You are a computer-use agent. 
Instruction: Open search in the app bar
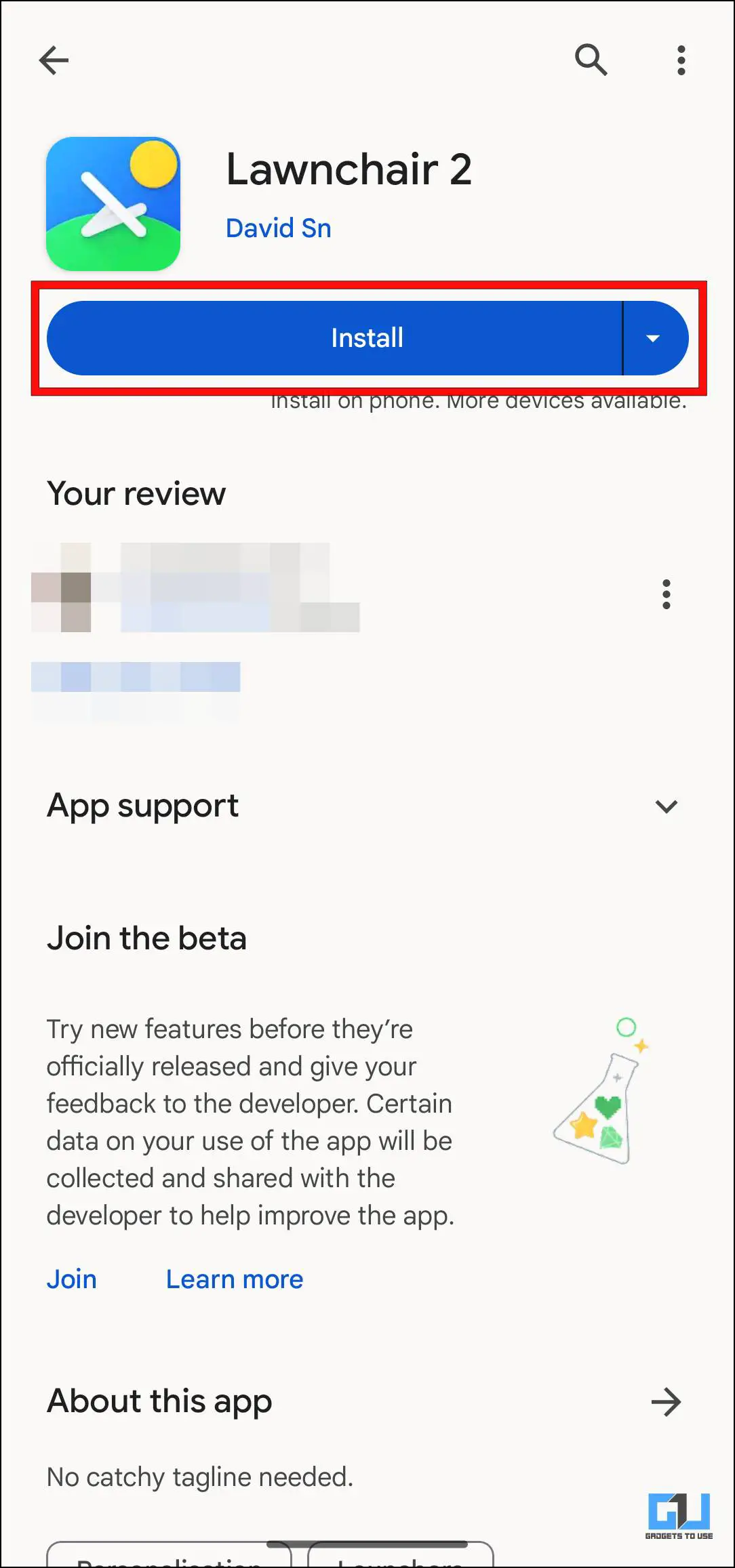[x=591, y=60]
